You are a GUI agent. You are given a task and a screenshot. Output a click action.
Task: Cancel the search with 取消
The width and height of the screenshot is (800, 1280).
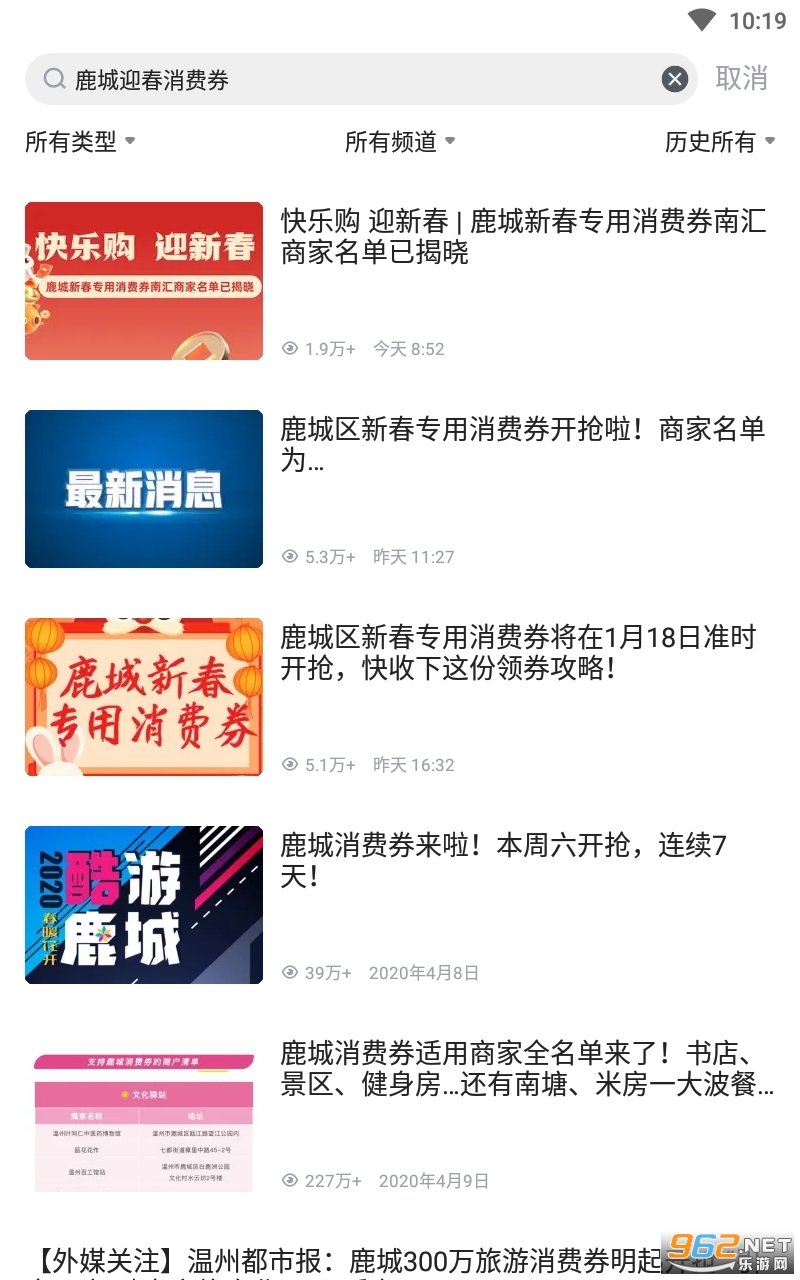tap(742, 79)
